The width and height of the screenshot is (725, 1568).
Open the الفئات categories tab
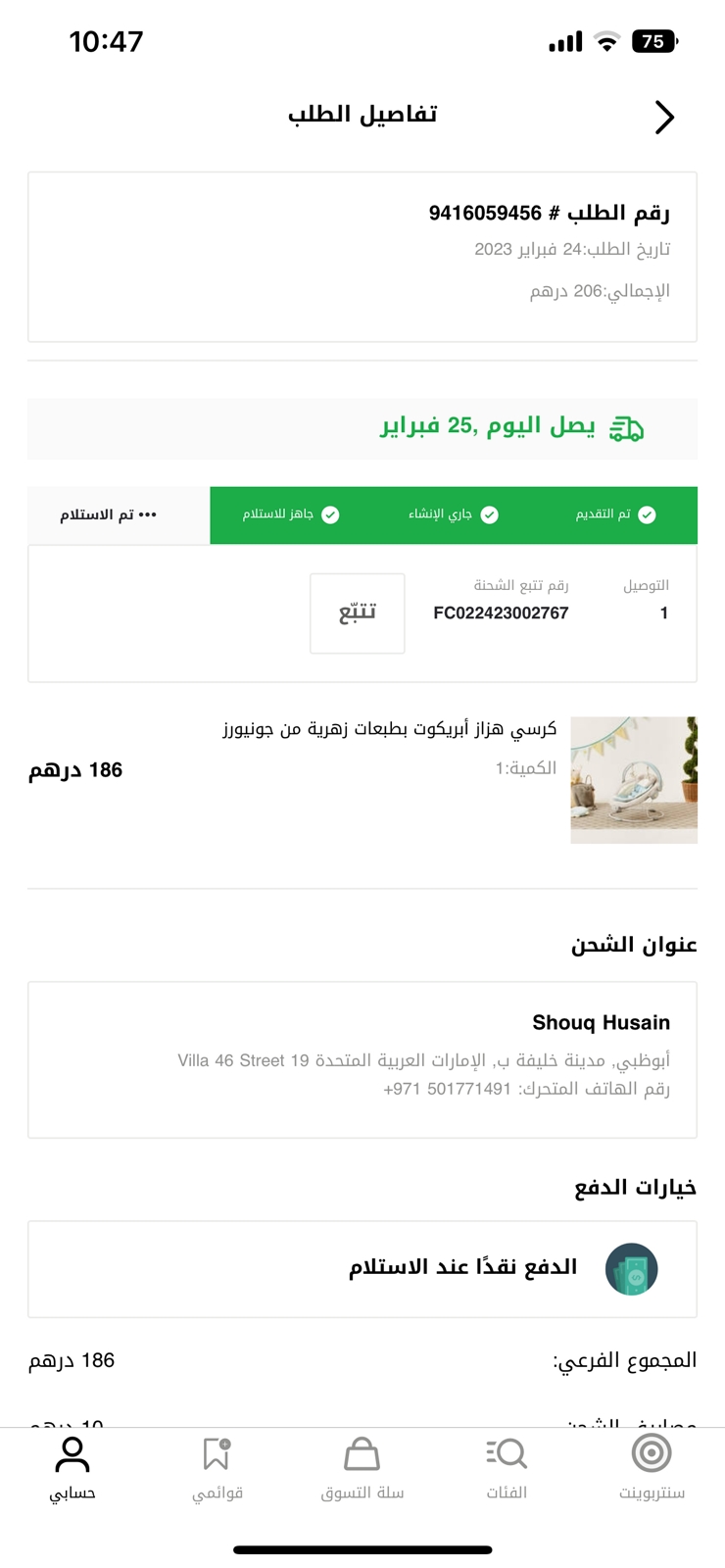(x=507, y=1467)
